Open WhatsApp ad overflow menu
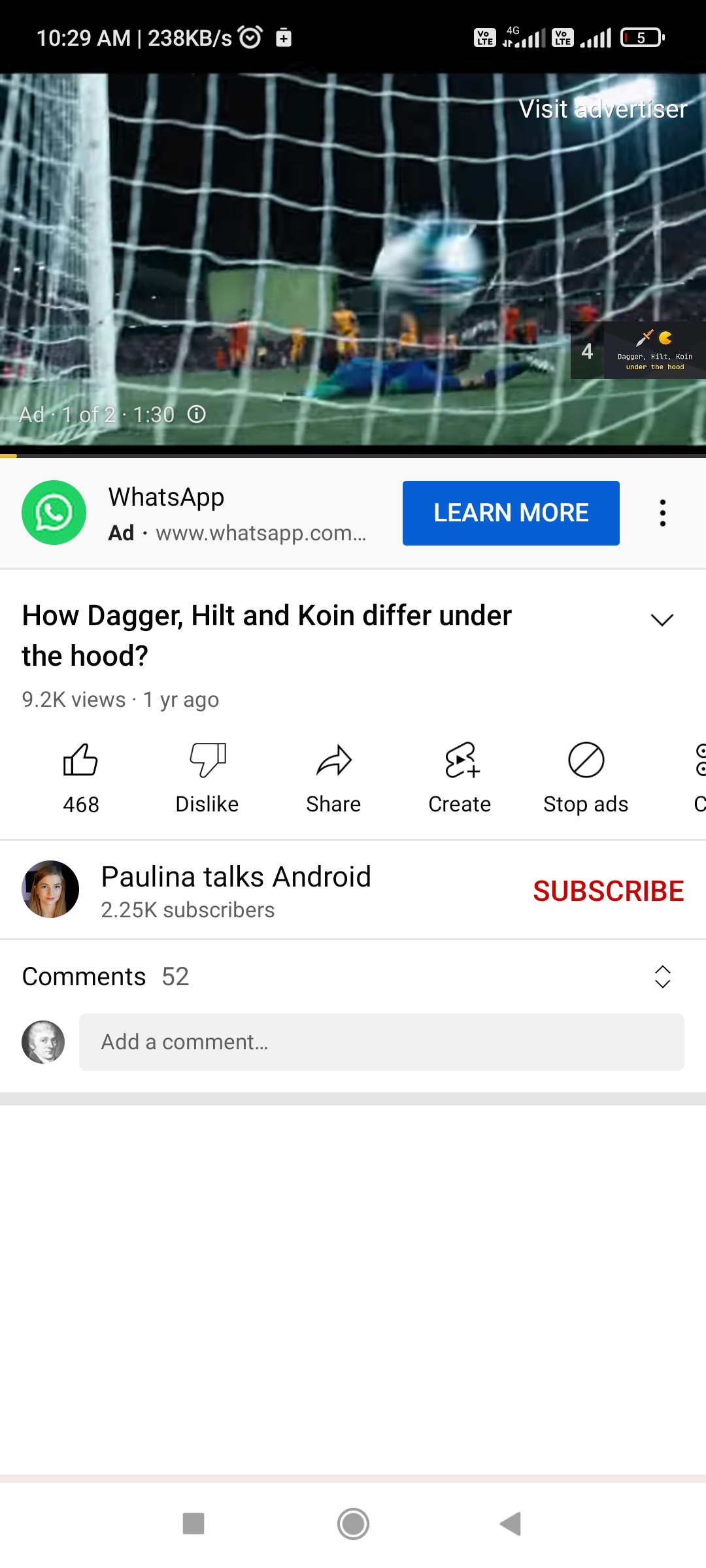 tap(662, 513)
